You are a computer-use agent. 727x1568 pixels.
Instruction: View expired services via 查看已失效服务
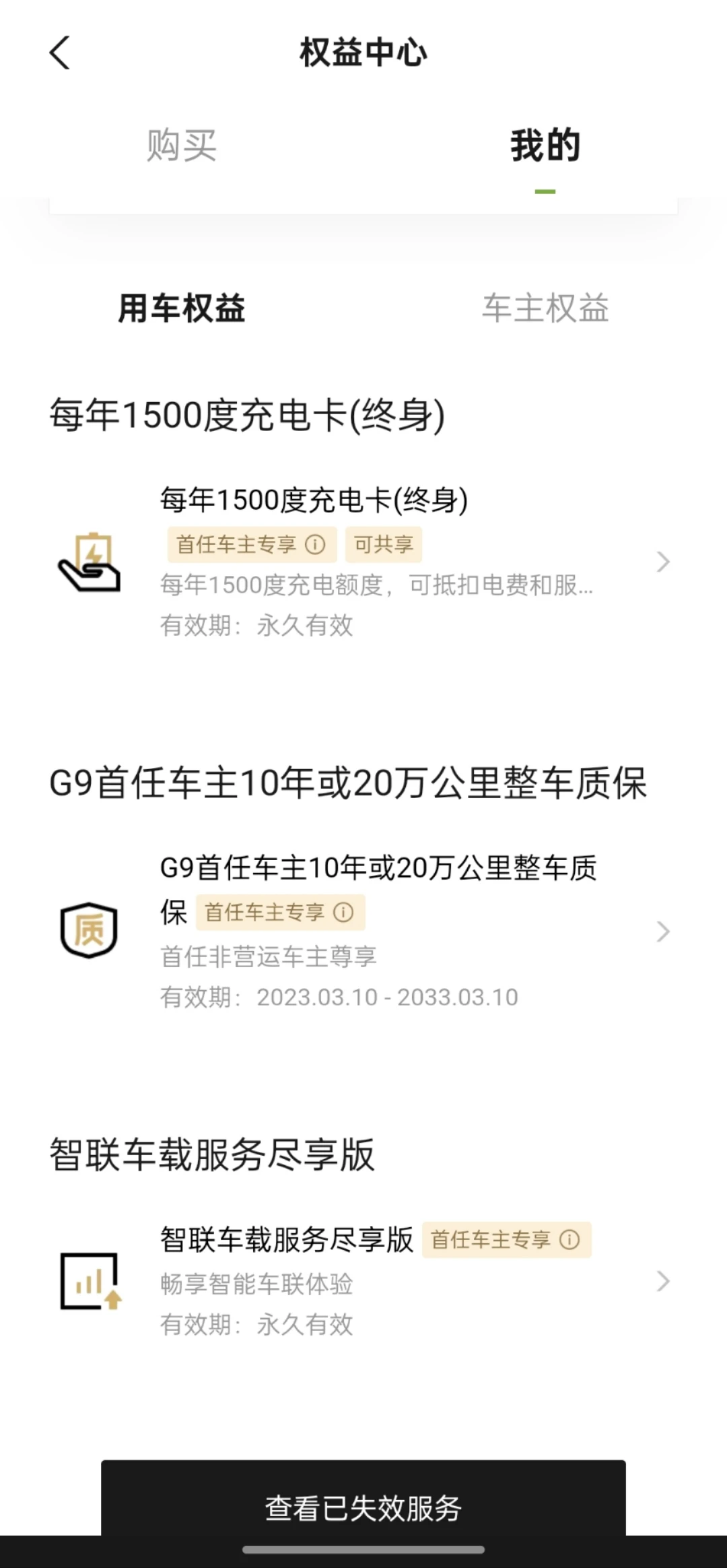click(363, 1509)
